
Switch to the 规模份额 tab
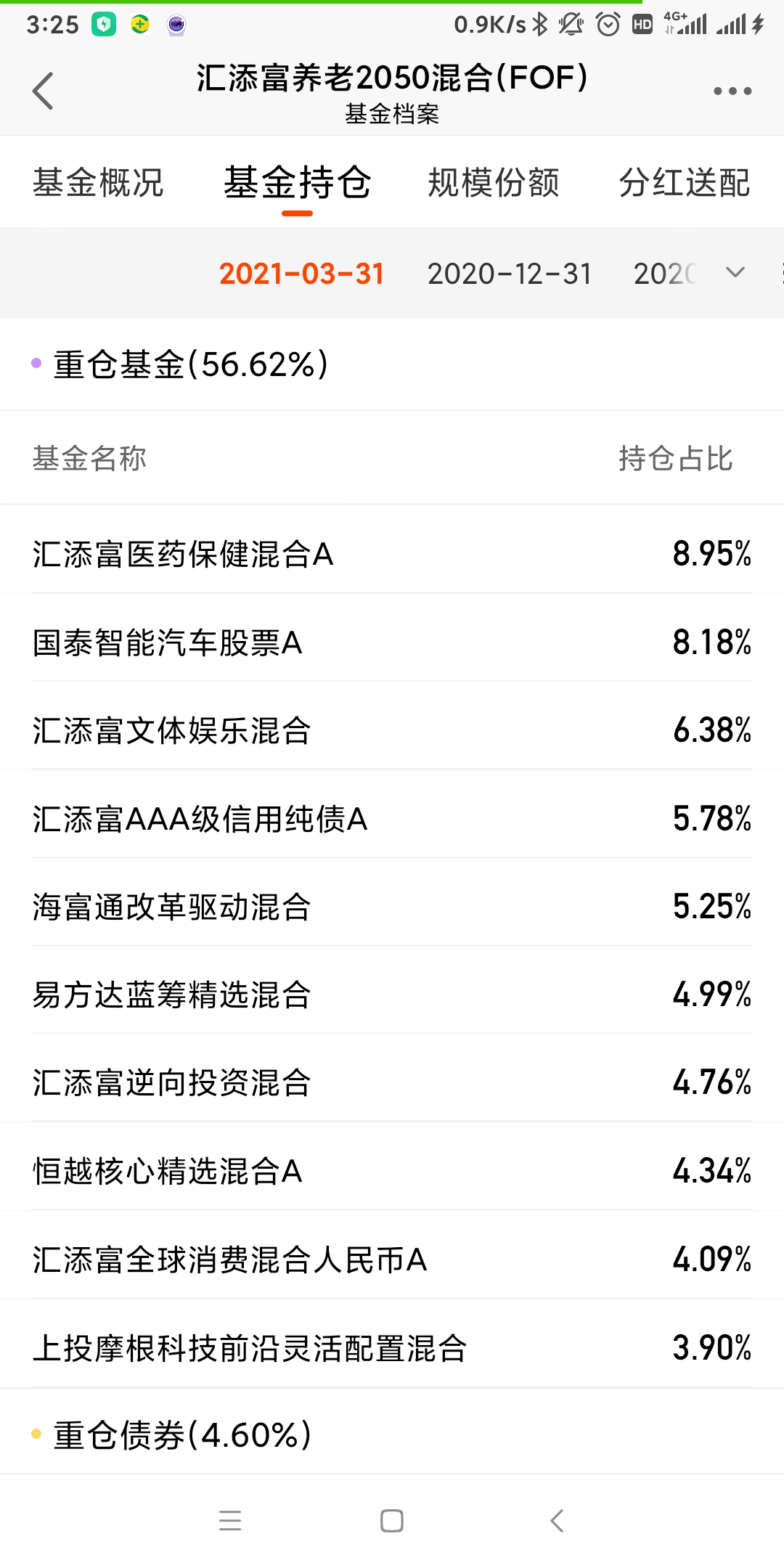click(494, 182)
